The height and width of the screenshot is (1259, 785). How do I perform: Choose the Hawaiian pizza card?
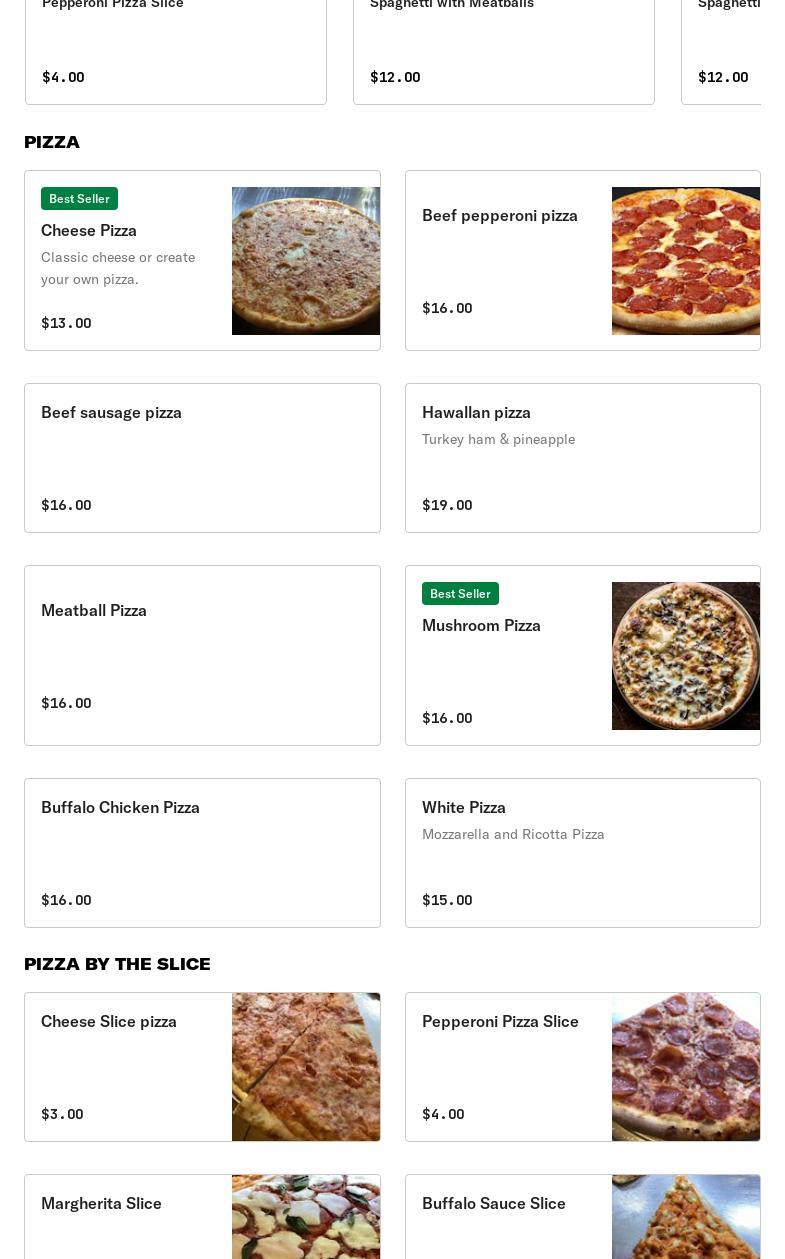(x=582, y=458)
